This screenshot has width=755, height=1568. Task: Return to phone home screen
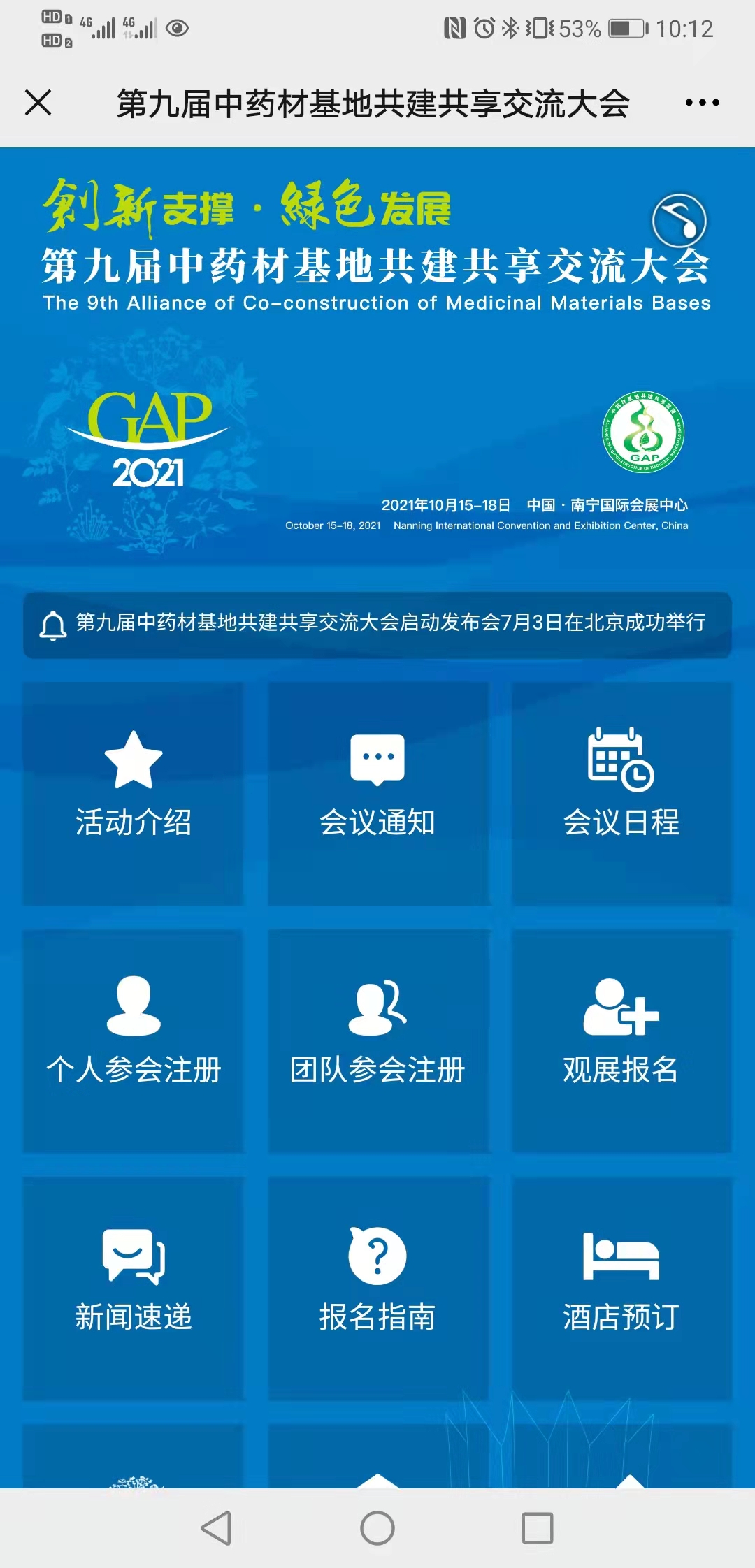pos(377,1528)
